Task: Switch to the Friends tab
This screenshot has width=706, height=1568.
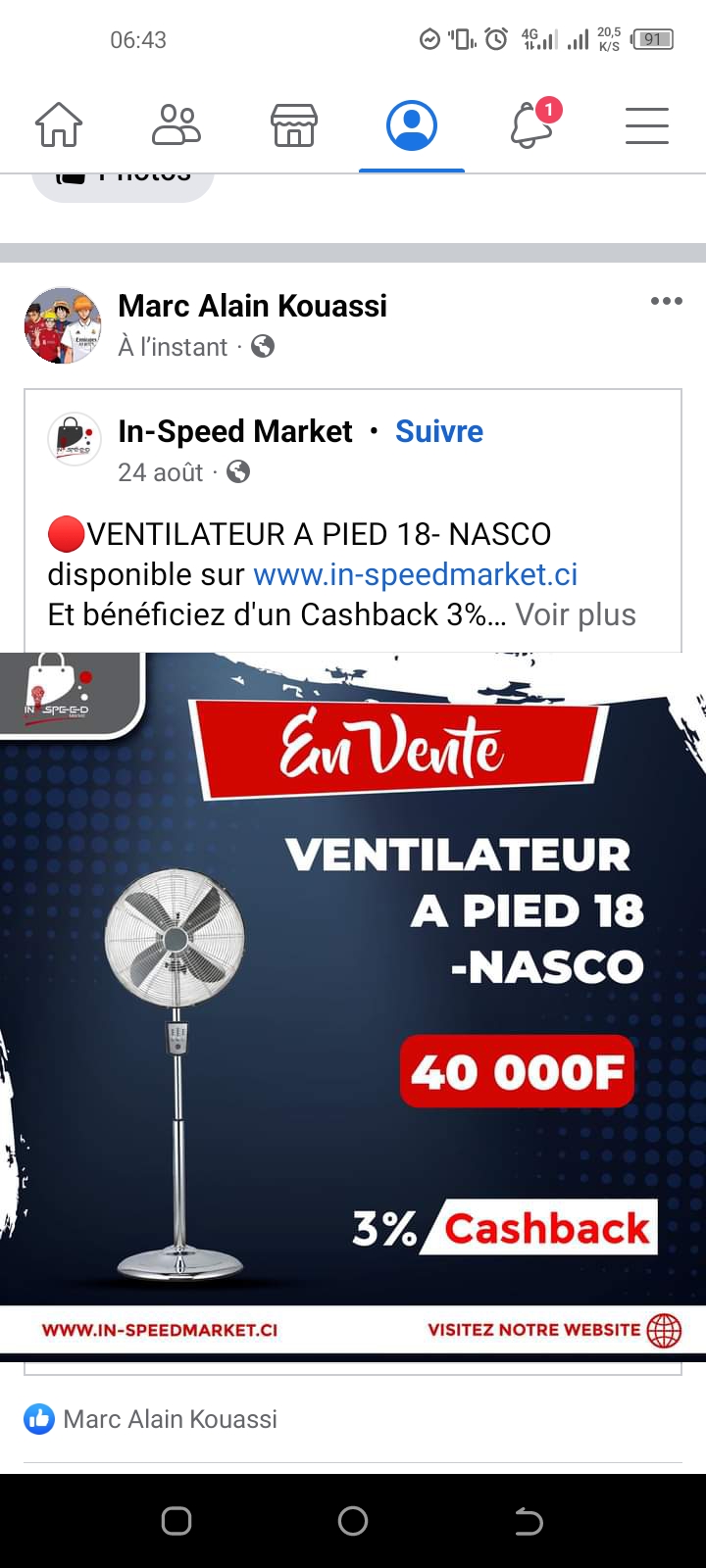Action: 176,126
